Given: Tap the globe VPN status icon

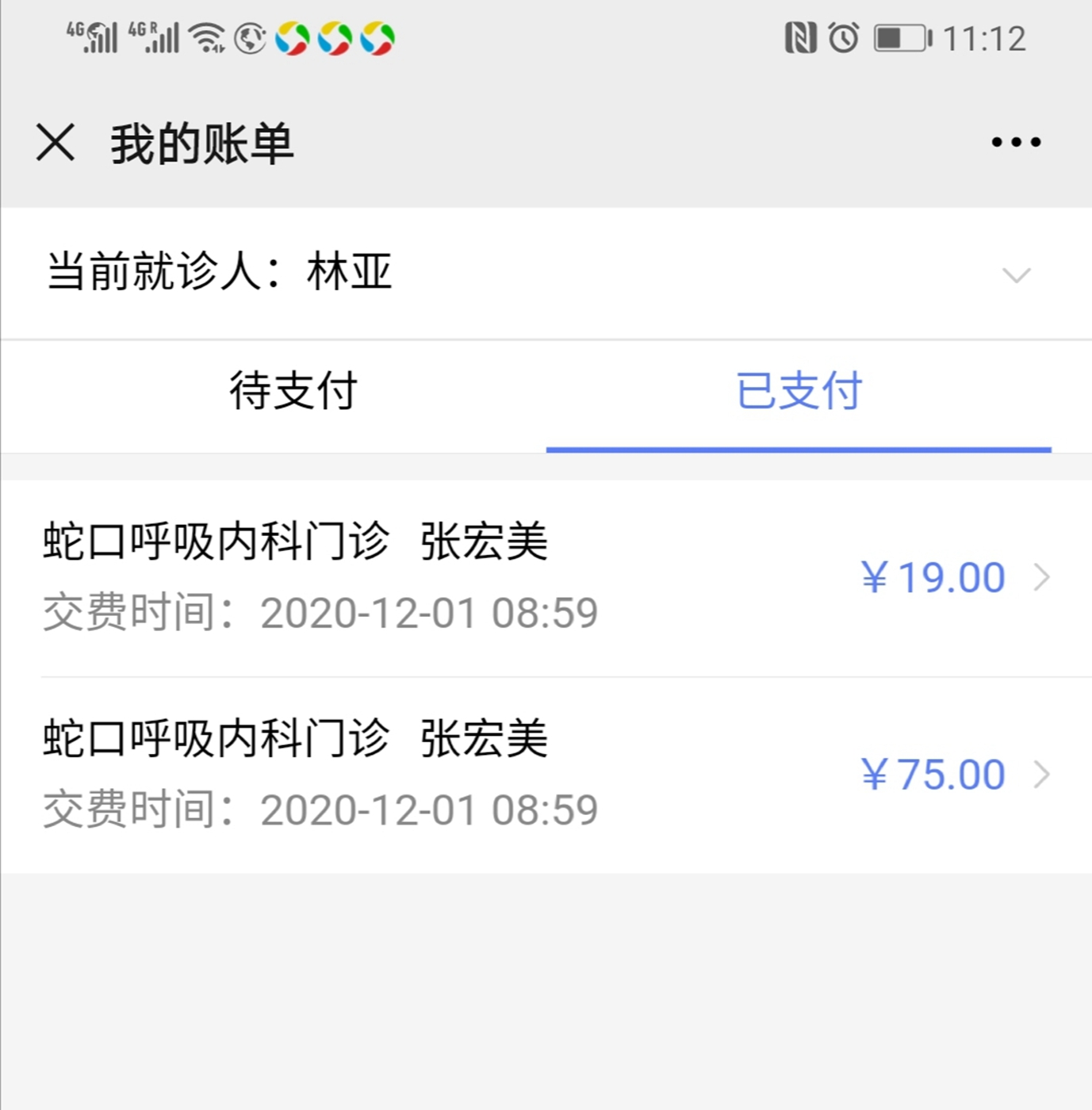Looking at the screenshot, I should point(250,37).
